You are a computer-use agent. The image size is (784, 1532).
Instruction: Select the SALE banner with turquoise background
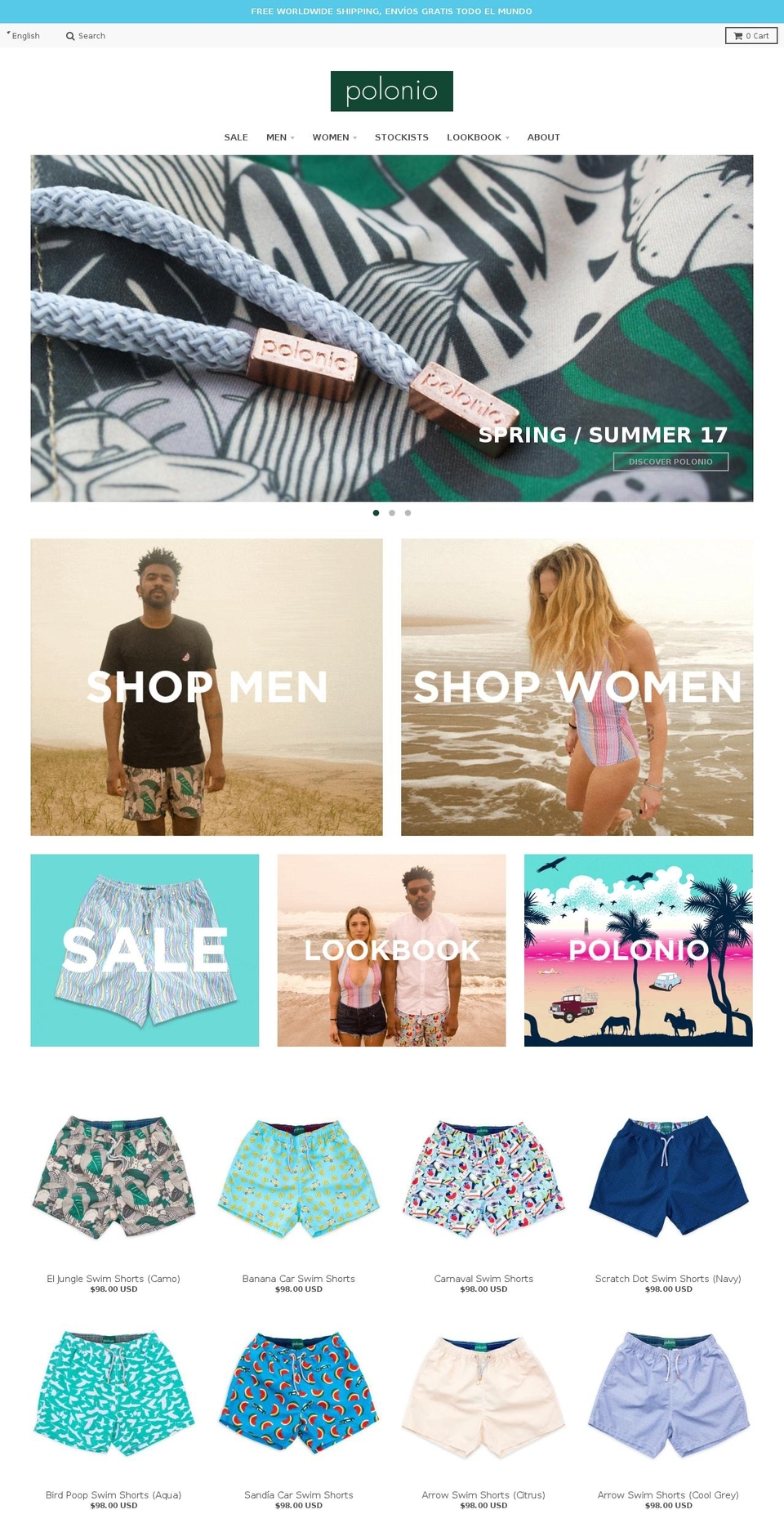(x=145, y=950)
